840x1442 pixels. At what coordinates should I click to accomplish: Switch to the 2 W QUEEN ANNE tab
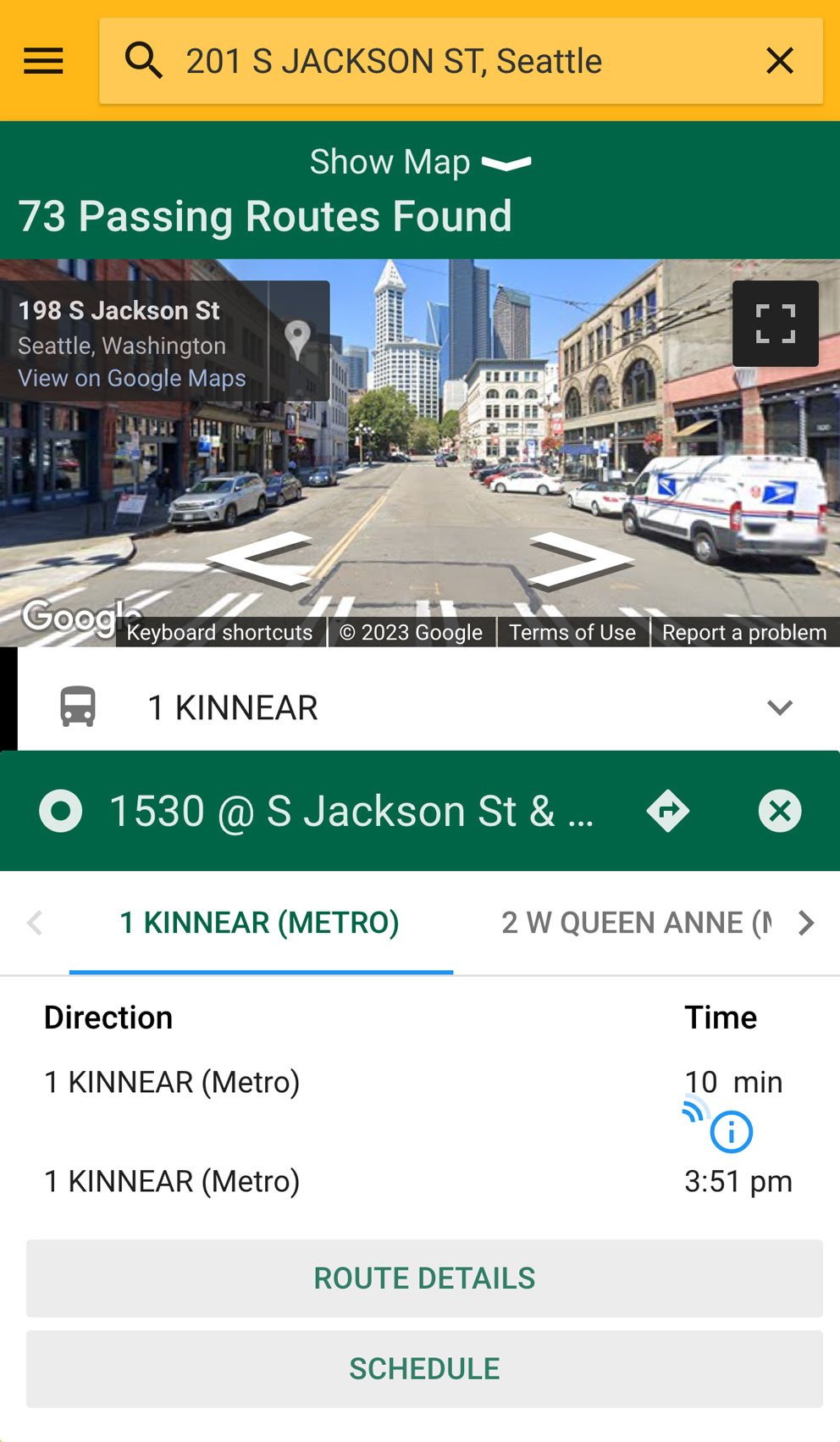pos(635,923)
